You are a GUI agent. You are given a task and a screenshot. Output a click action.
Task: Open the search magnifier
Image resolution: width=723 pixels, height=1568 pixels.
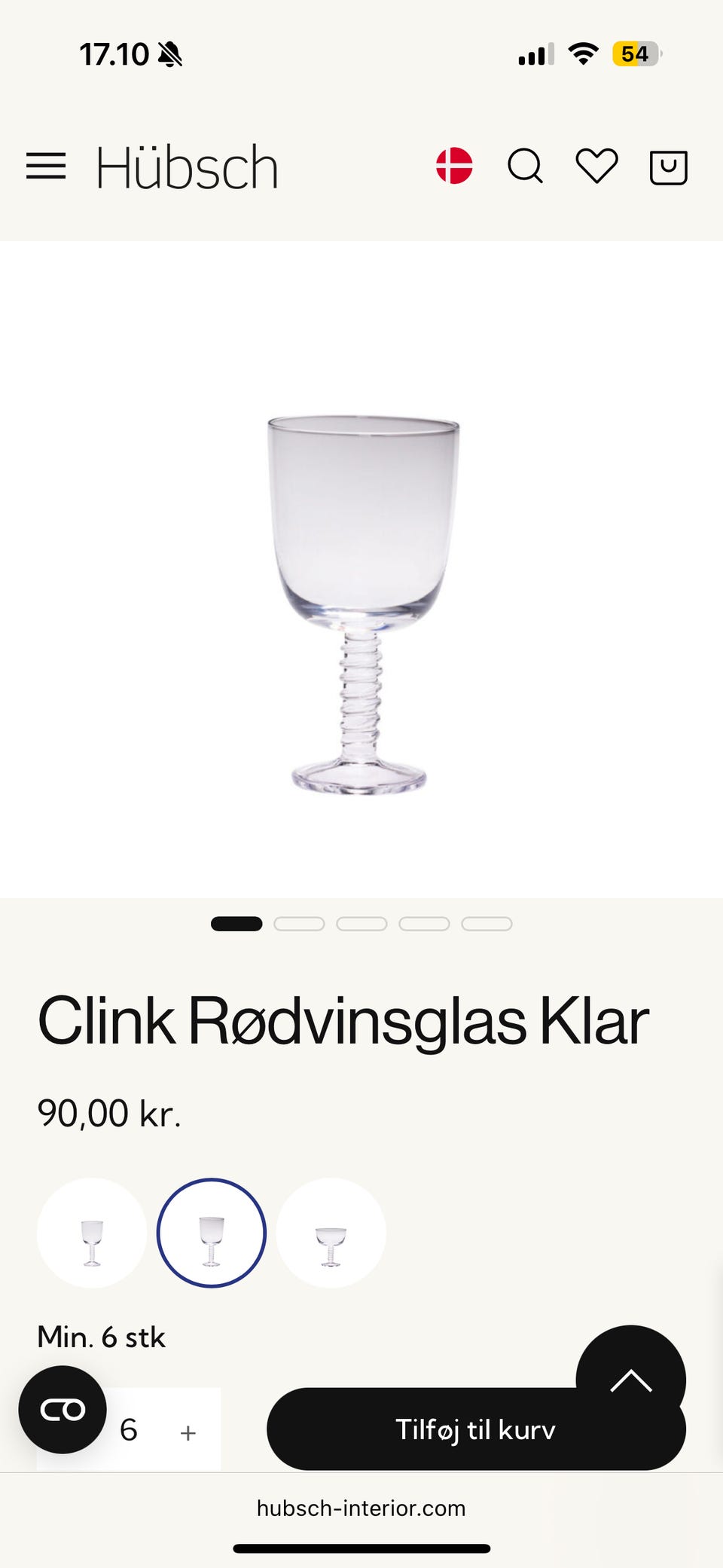point(525,166)
